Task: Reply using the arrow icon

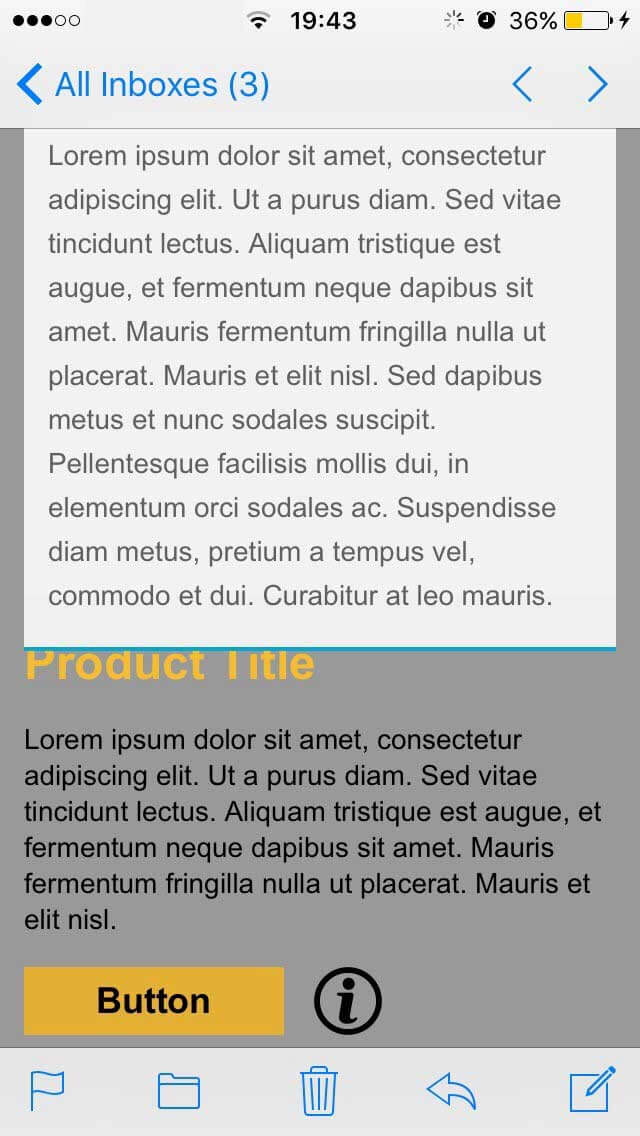Action: pyautogui.click(x=451, y=1090)
